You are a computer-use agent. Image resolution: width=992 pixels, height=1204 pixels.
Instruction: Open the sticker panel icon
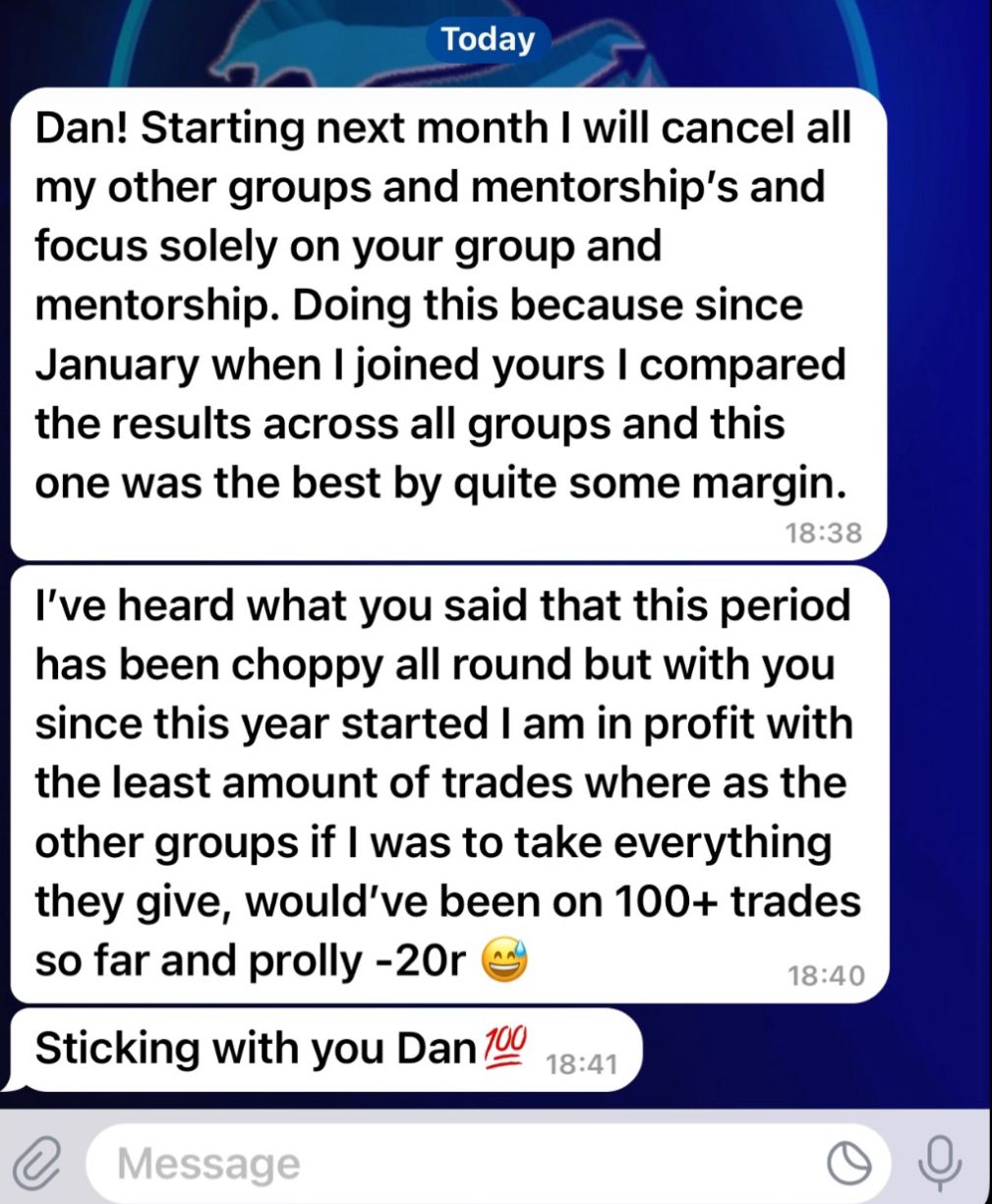(847, 1165)
